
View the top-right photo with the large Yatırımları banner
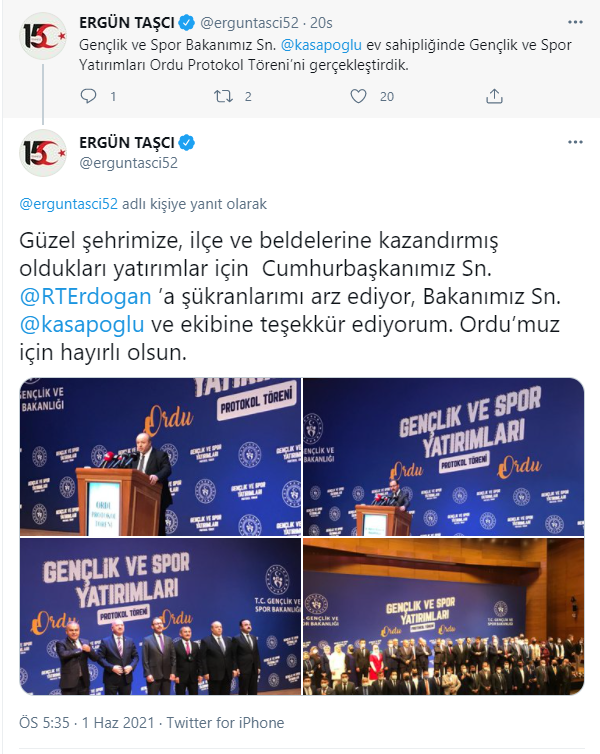pyautogui.click(x=443, y=456)
